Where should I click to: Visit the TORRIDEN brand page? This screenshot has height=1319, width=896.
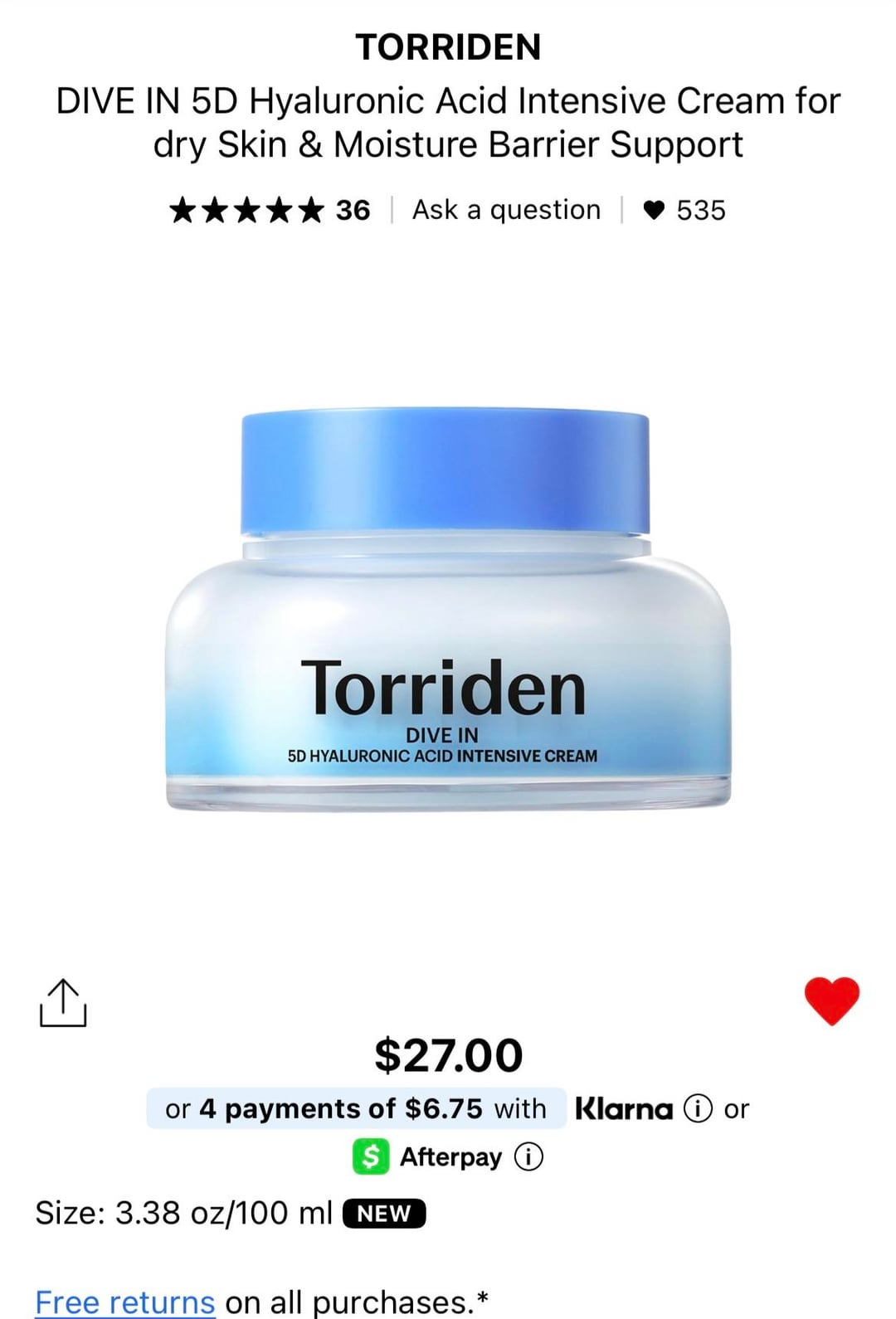click(448, 47)
